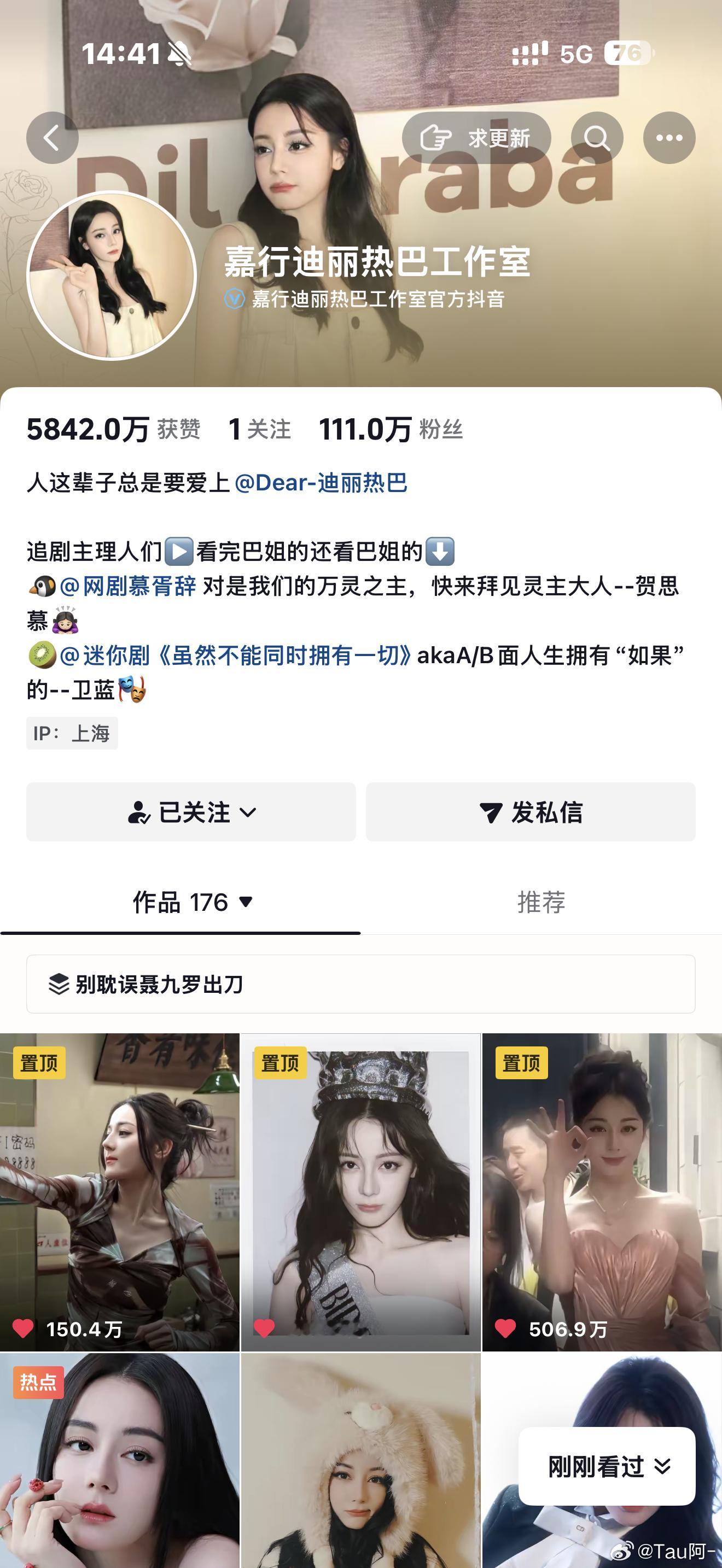Expand the 已关注 dropdown chevron
This screenshot has height=1568, width=722.
(x=248, y=812)
